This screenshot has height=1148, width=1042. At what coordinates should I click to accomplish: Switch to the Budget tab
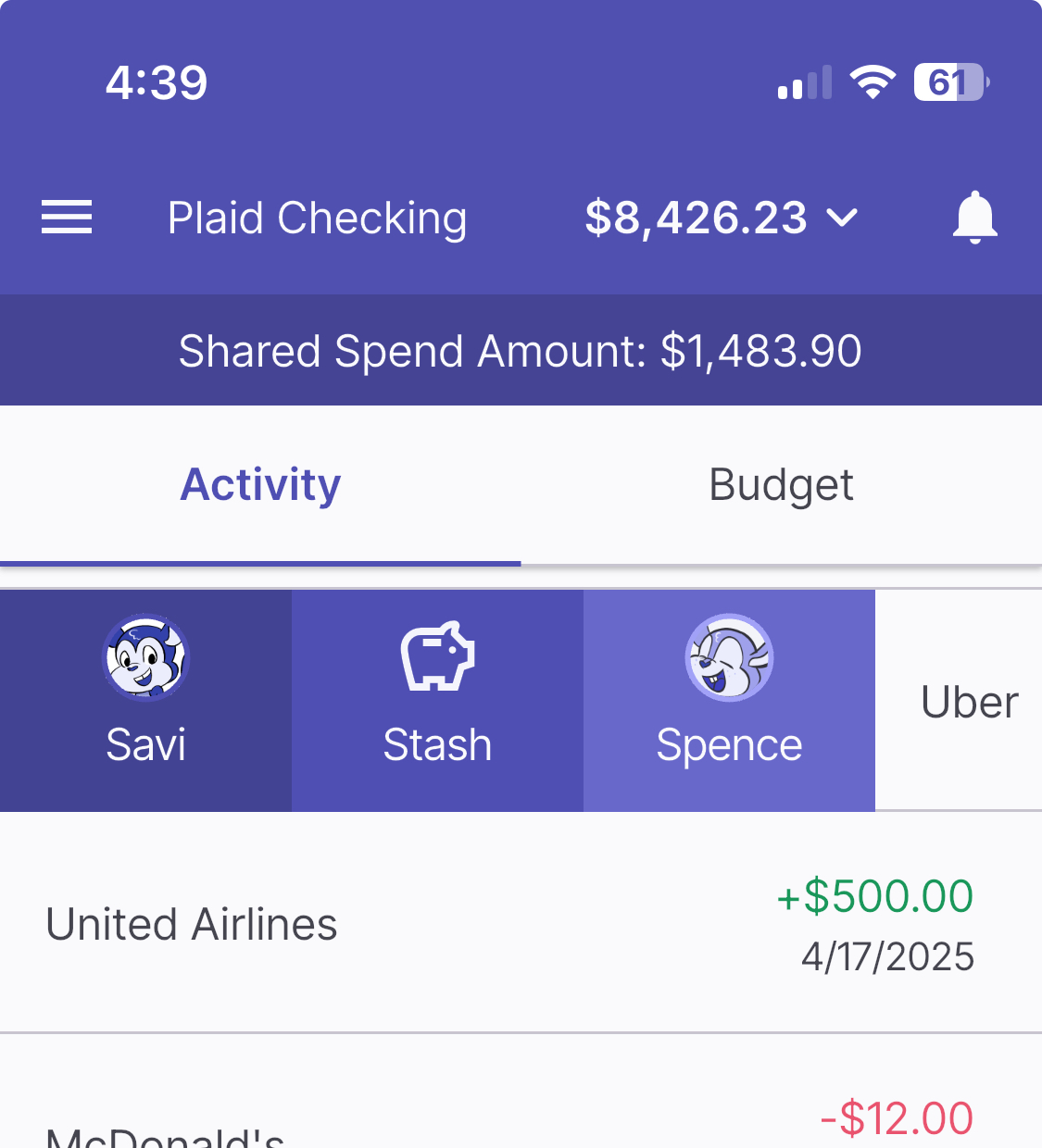781,485
